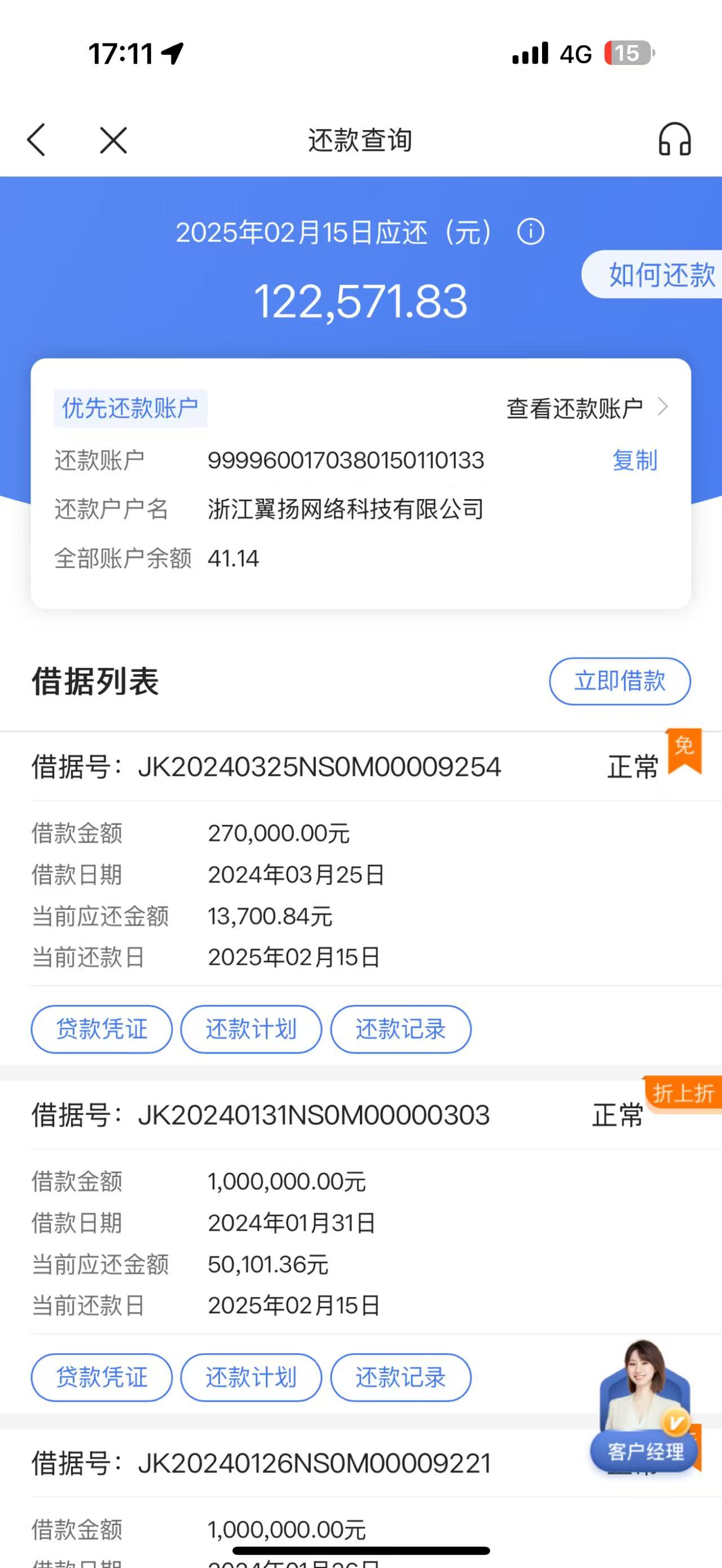View 还款计划 for loan JK20240325NS0M00009254

(x=251, y=1030)
